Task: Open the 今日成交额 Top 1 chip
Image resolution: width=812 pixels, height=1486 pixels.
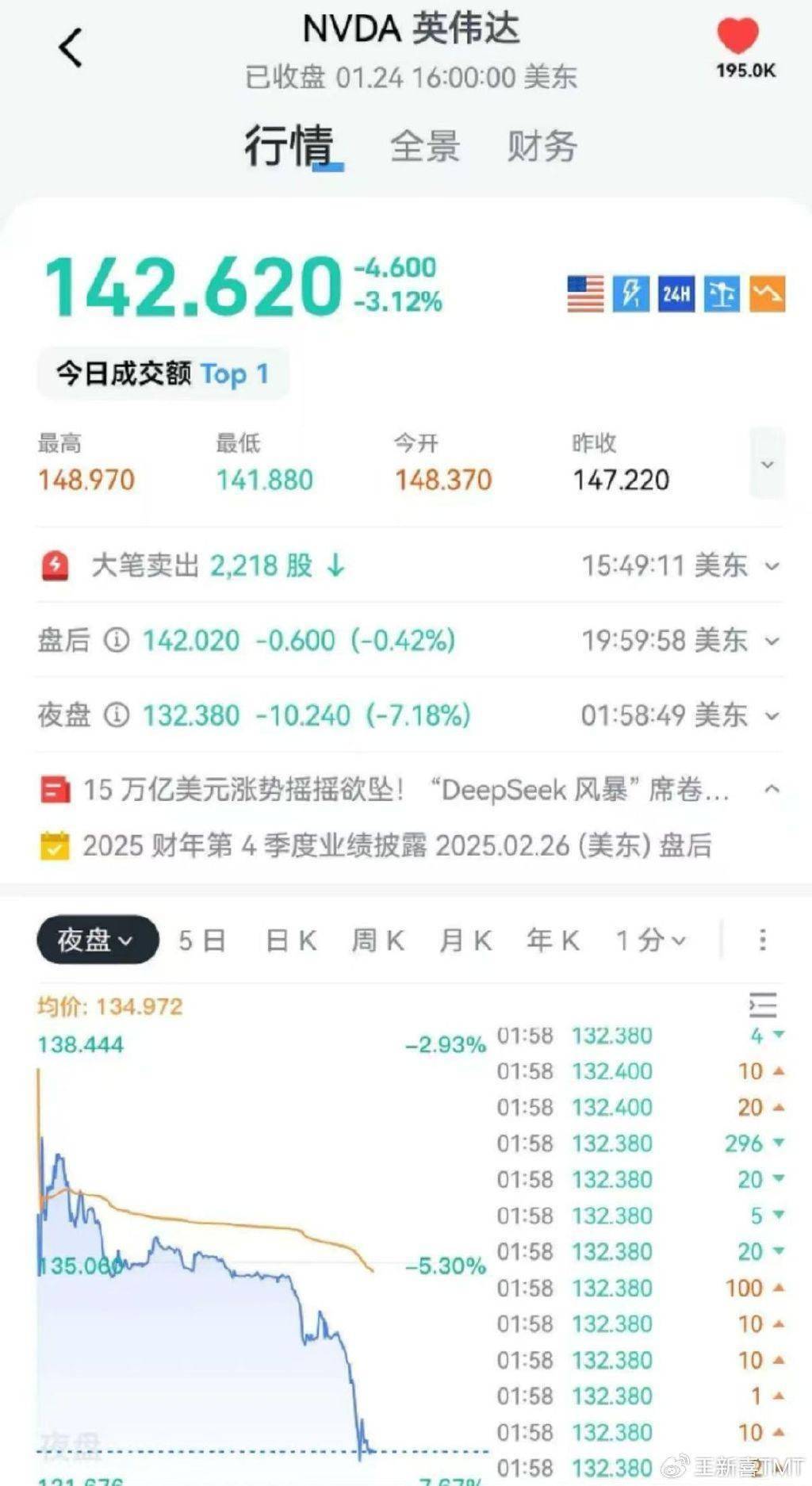Action: click(163, 373)
